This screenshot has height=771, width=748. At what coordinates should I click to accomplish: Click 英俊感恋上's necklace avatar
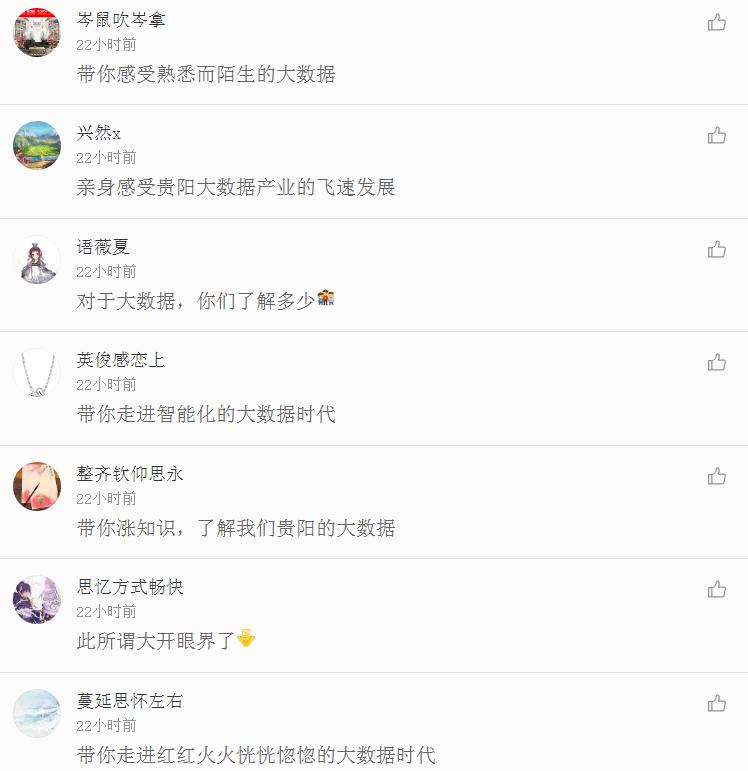[36, 373]
